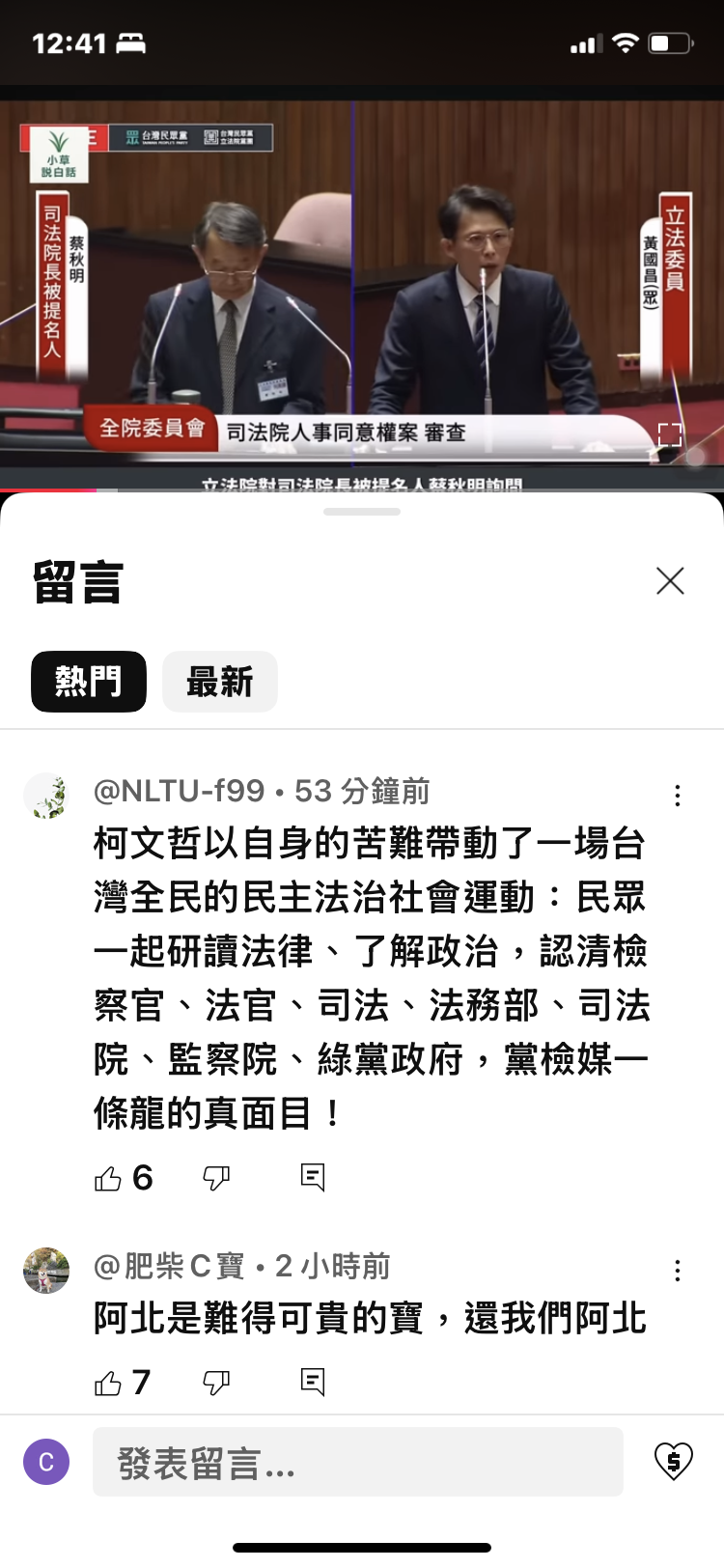Close the 留言 comments panel
Screen dimensions: 724x1568
coord(670,581)
